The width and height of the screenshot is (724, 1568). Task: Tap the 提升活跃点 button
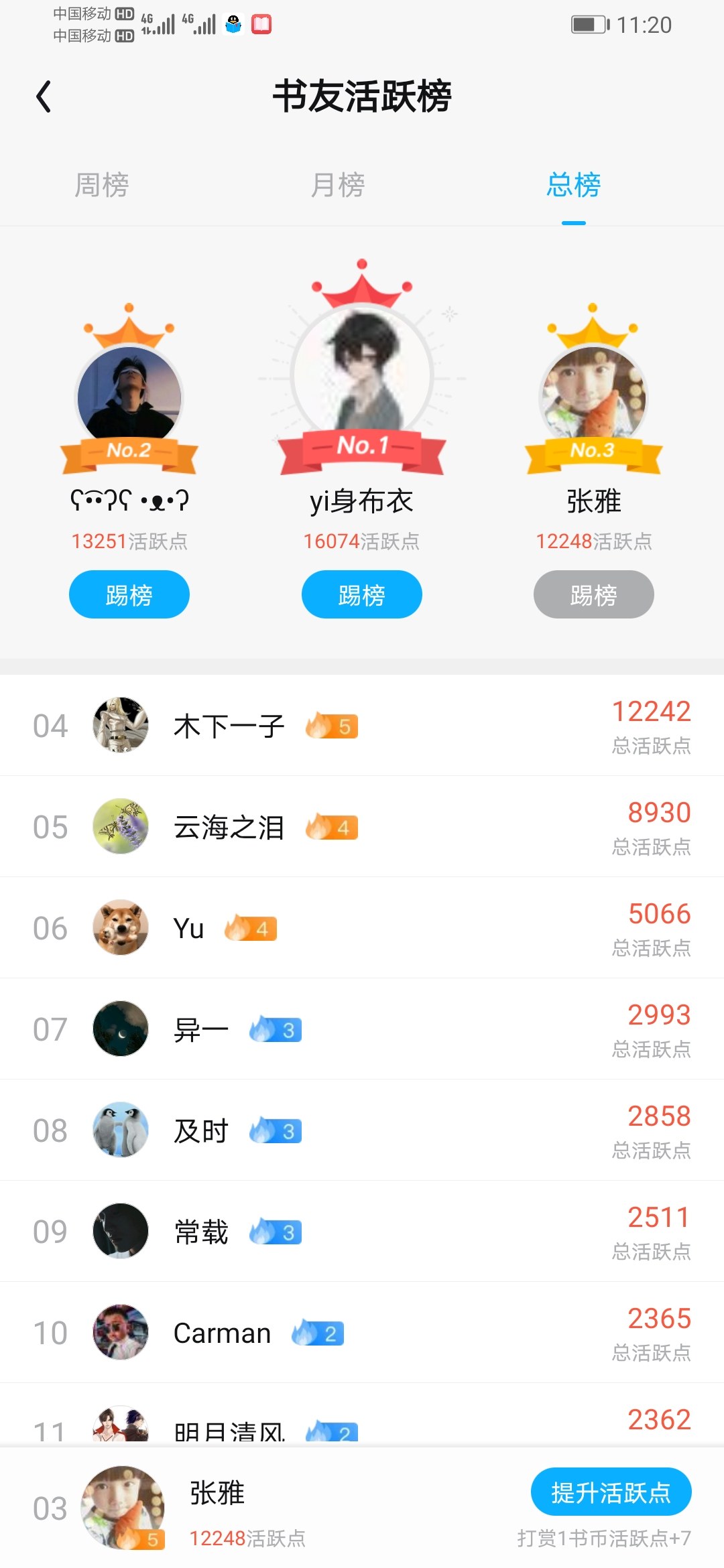611,1492
